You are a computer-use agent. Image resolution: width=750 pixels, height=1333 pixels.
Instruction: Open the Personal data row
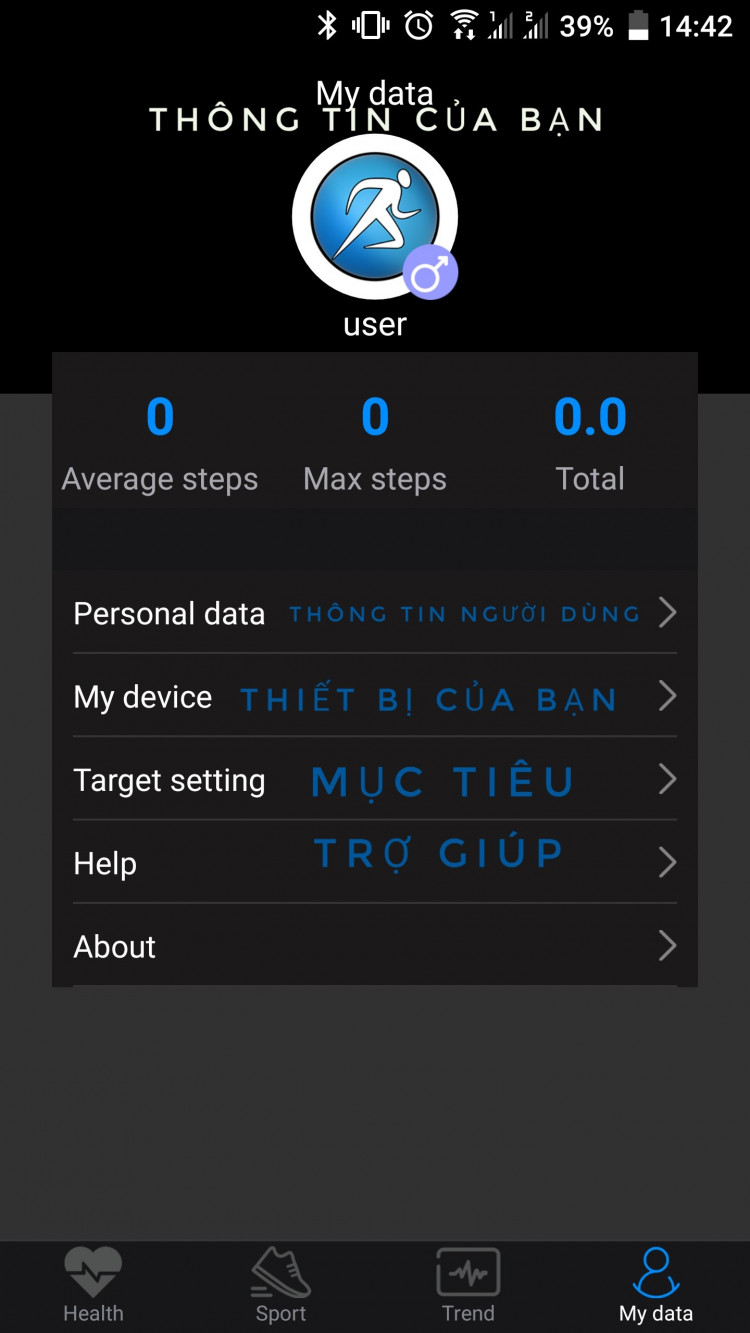[x=375, y=612]
